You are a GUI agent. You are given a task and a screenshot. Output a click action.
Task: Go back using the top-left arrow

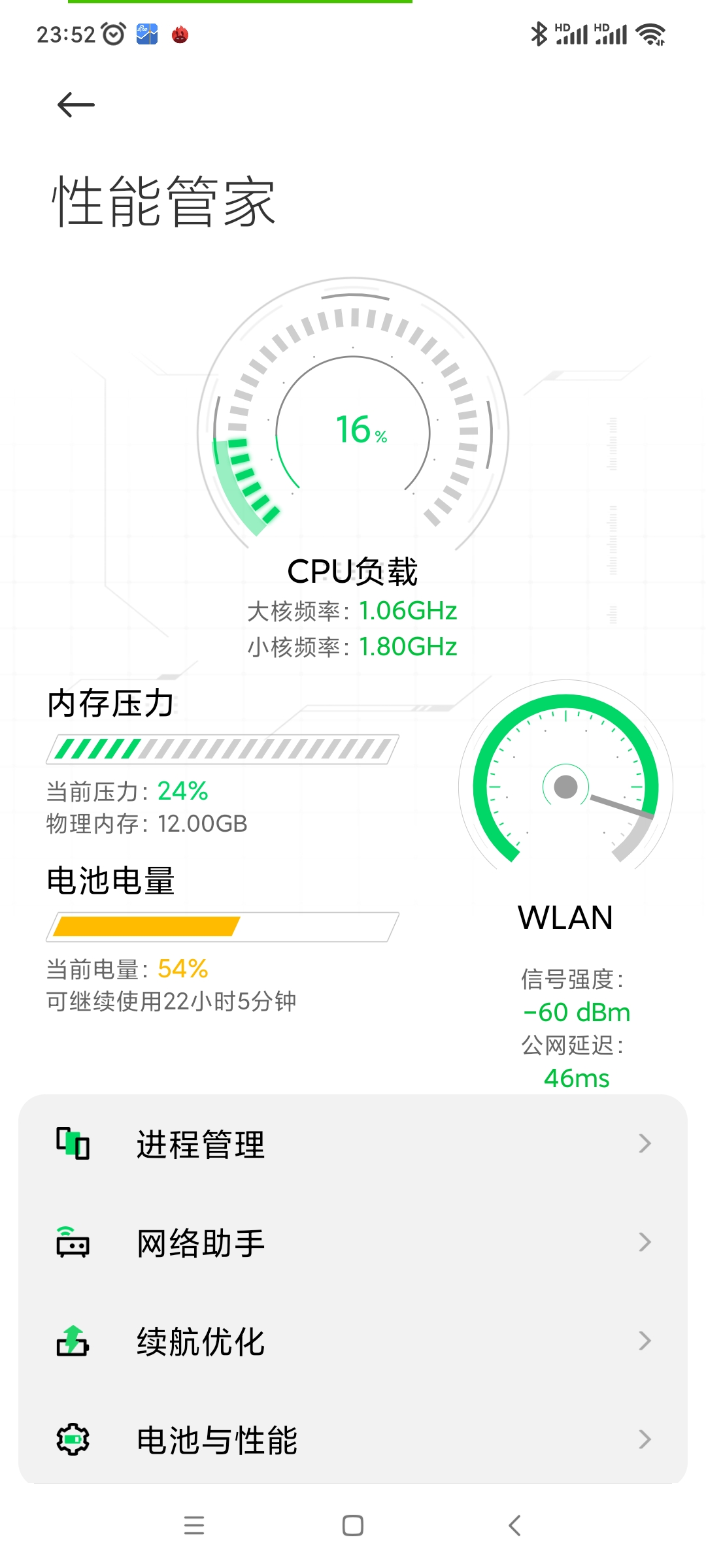[x=76, y=105]
